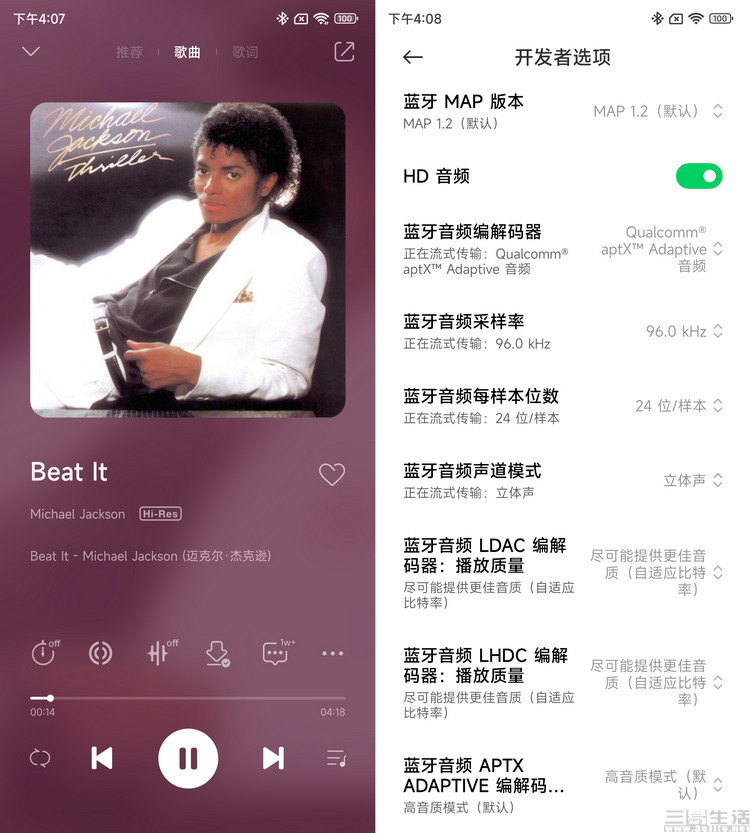Open more options in the player
This screenshot has width=750, height=833.
click(x=332, y=653)
